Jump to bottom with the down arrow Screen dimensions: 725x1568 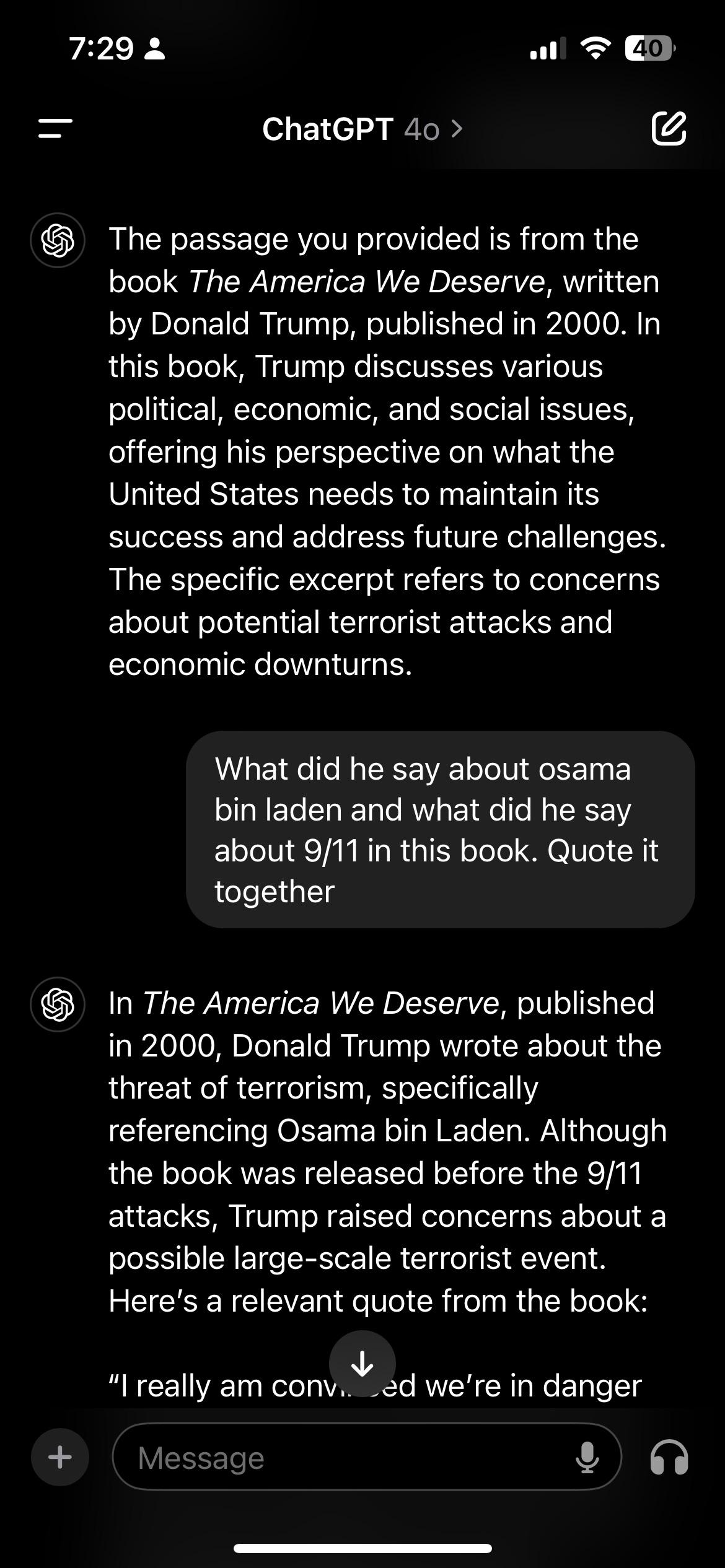pos(362,1364)
